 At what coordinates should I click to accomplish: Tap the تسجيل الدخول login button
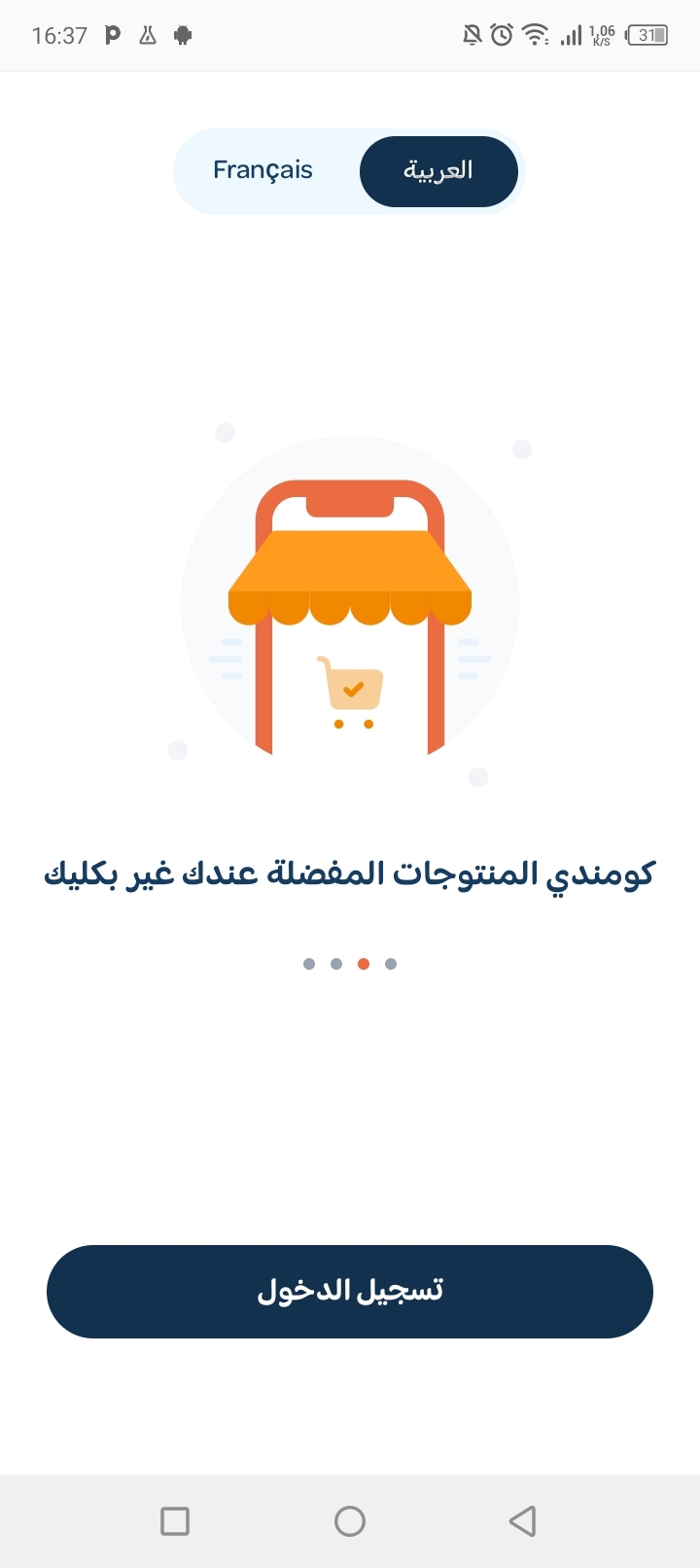[350, 1291]
